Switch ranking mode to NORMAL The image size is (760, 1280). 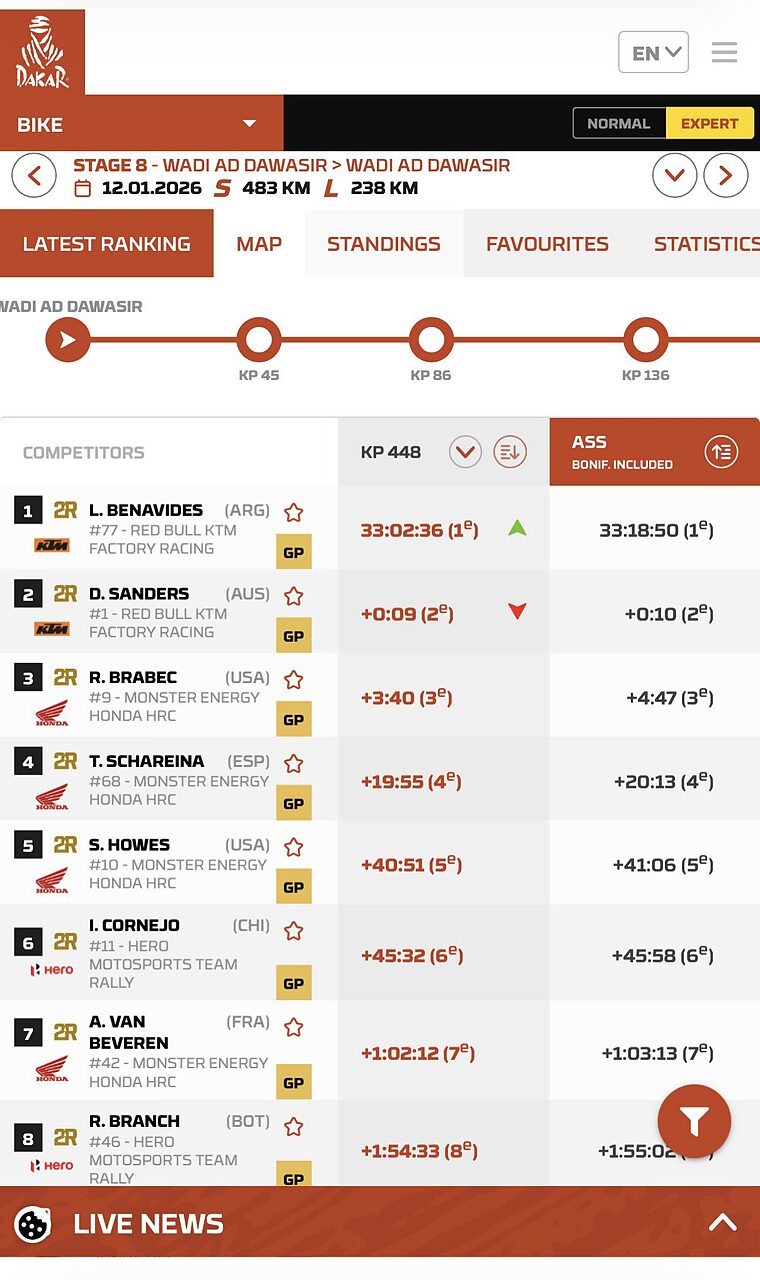tap(619, 124)
